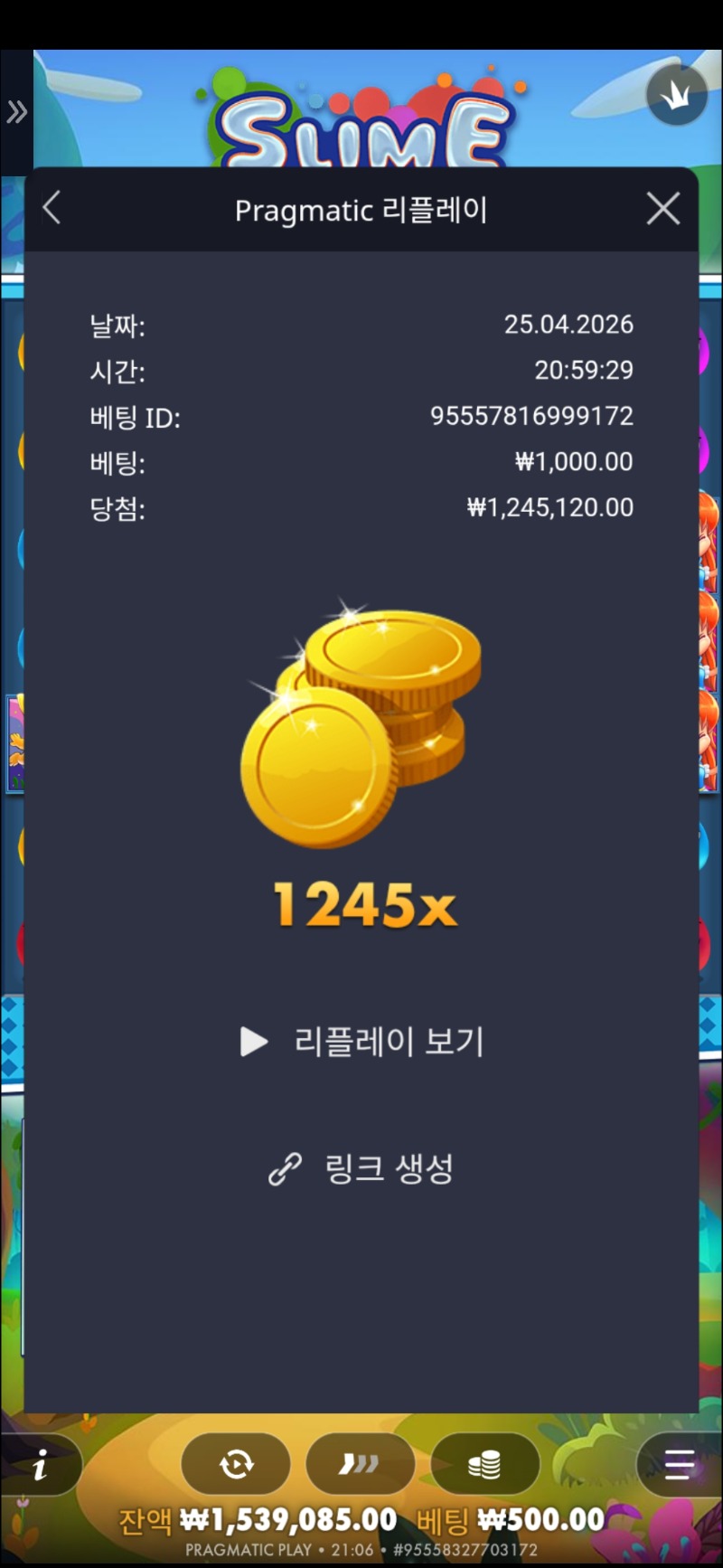The image size is (723, 1568).
Task: Expand the side panel arrows
Action: [16, 112]
